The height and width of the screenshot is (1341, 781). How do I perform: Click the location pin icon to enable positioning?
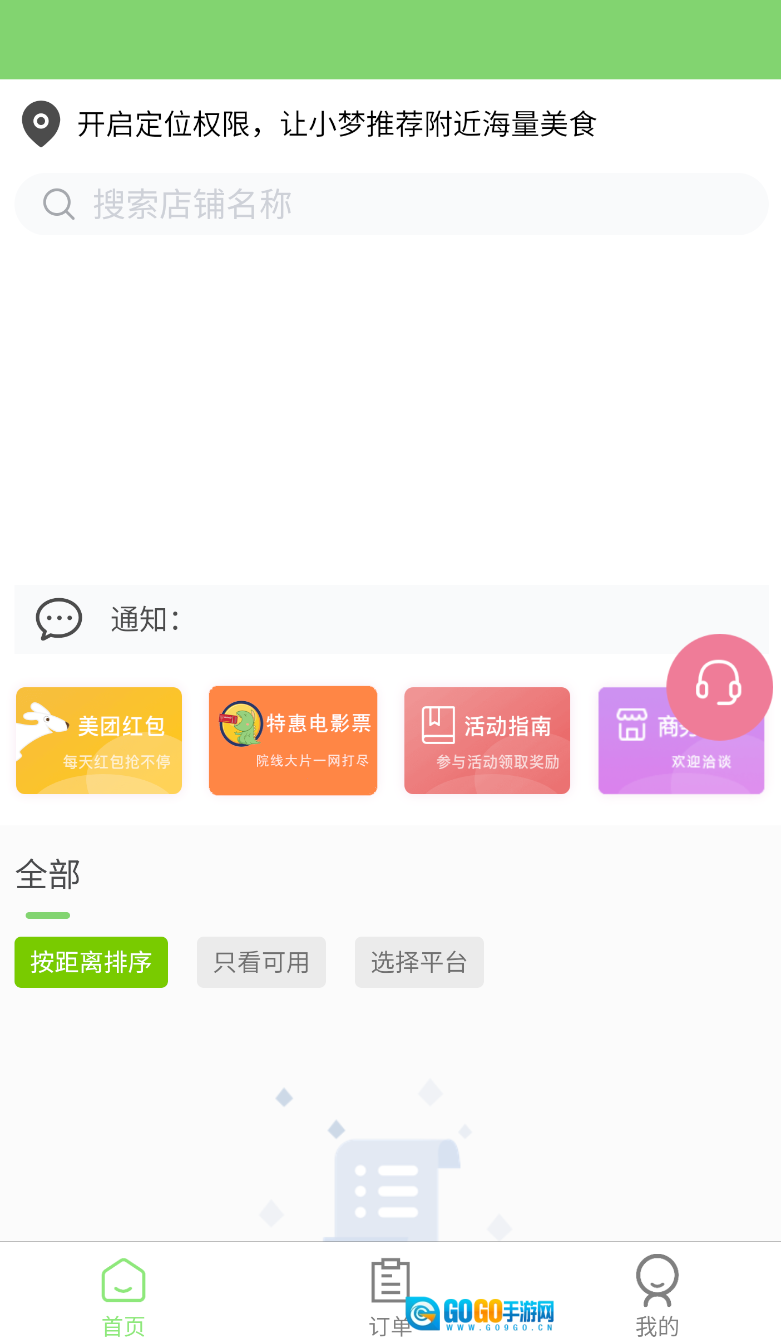point(40,124)
